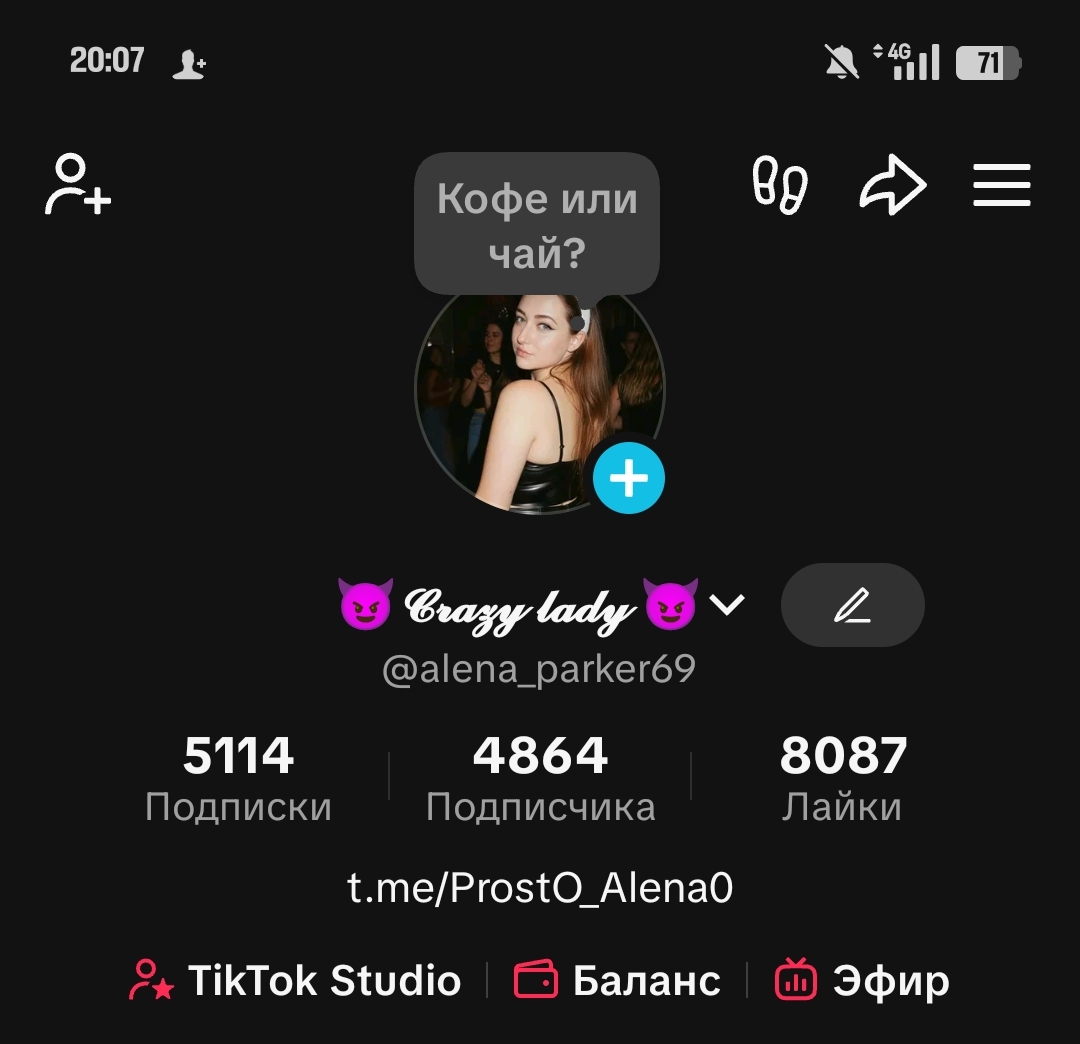View the Лайки likes count
The height and width of the screenshot is (1044, 1080).
[842, 778]
